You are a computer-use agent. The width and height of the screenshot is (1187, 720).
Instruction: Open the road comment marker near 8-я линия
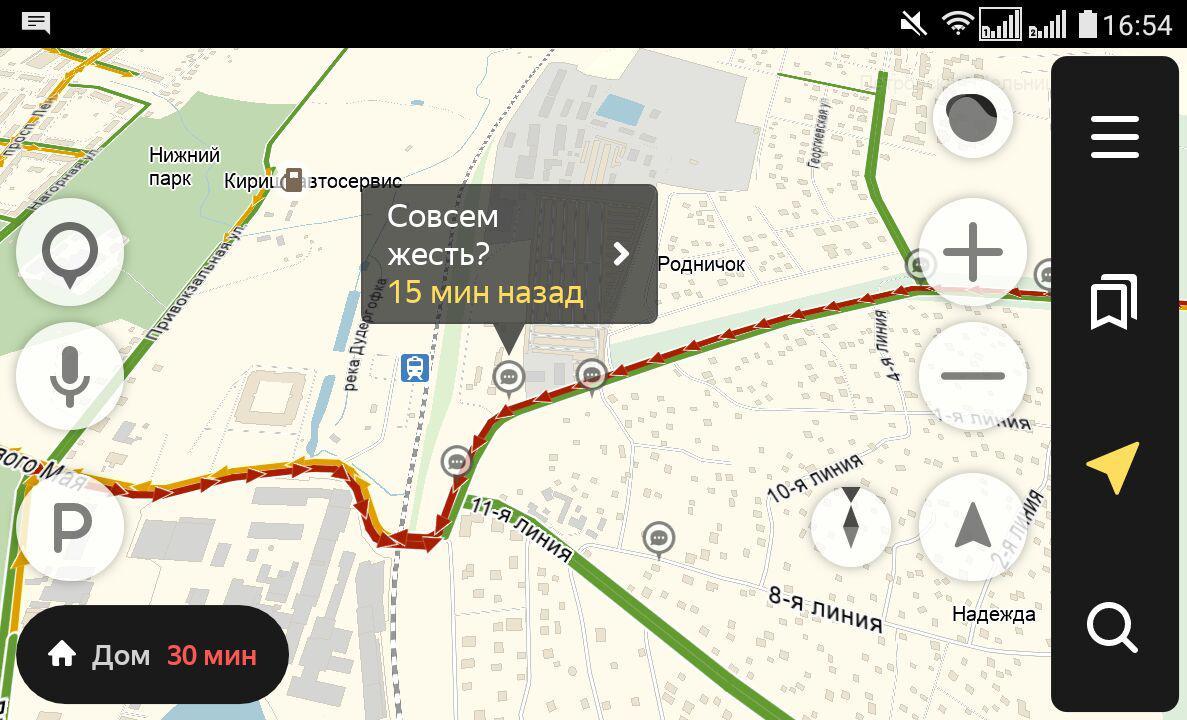point(658,538)
